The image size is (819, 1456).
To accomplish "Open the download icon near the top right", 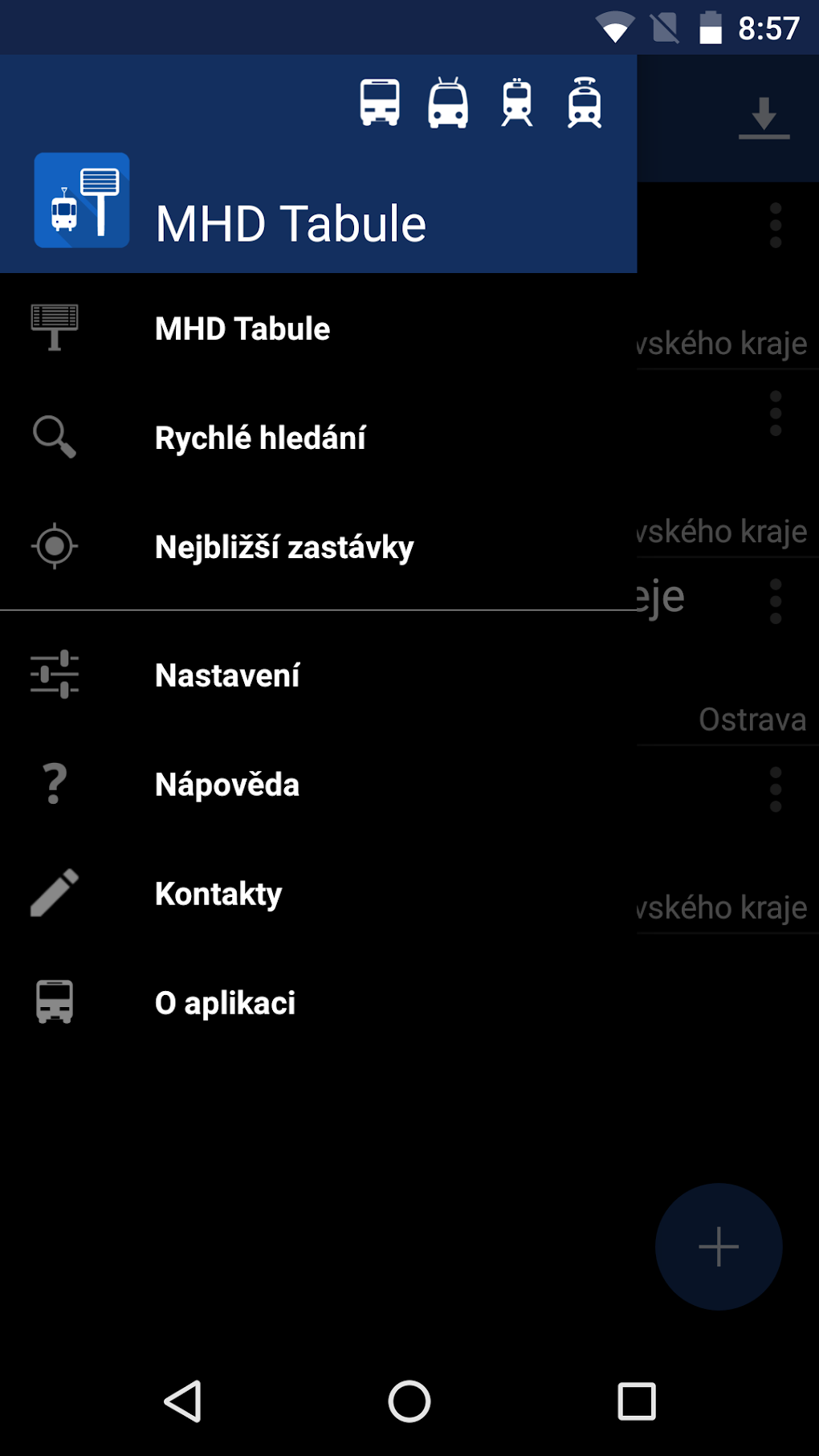I will 763,119.
